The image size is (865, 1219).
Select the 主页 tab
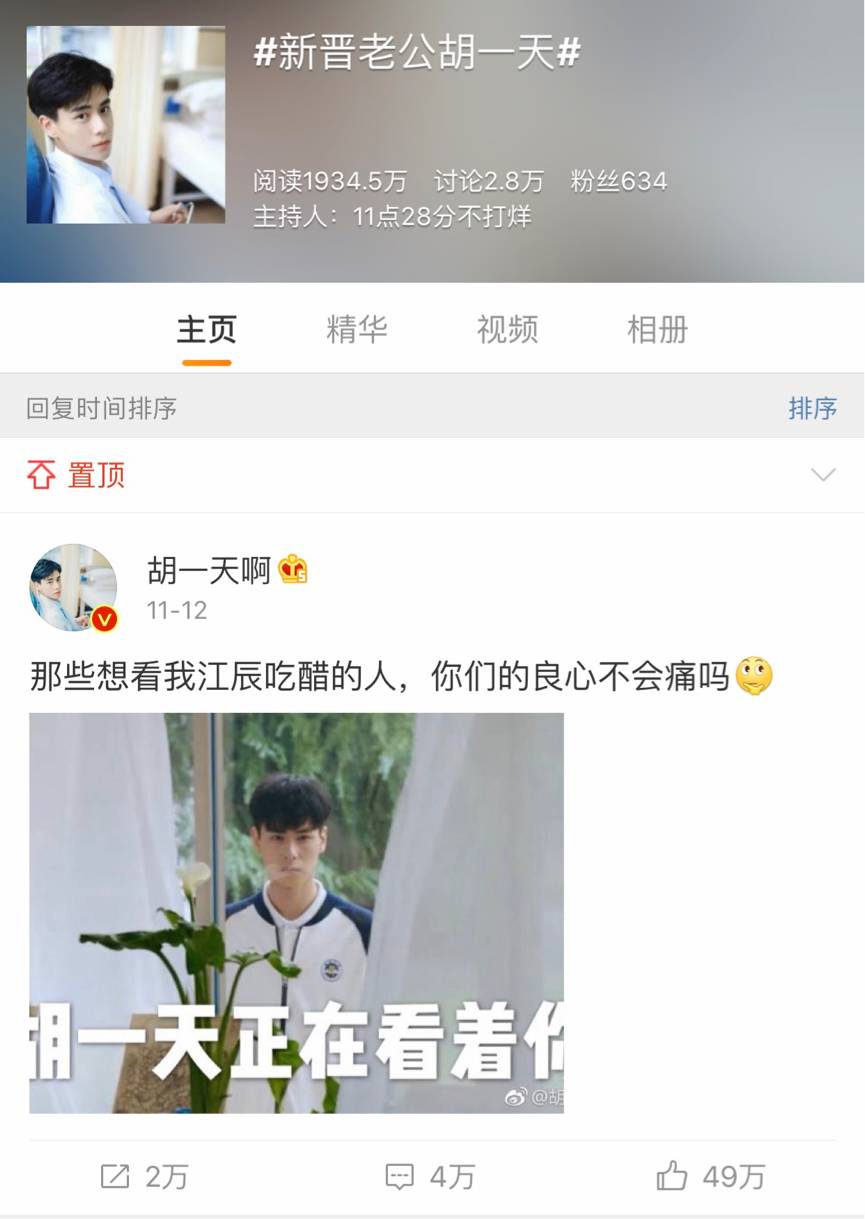[x=206, y=329]
